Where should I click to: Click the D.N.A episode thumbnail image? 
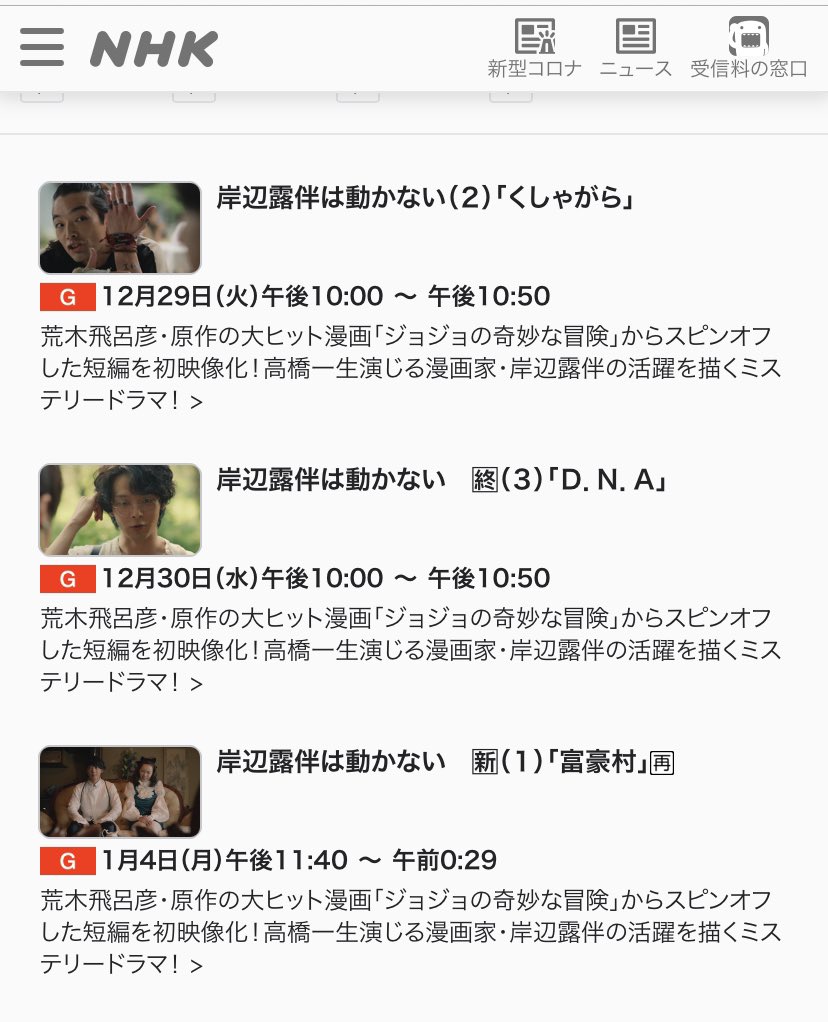119,509
